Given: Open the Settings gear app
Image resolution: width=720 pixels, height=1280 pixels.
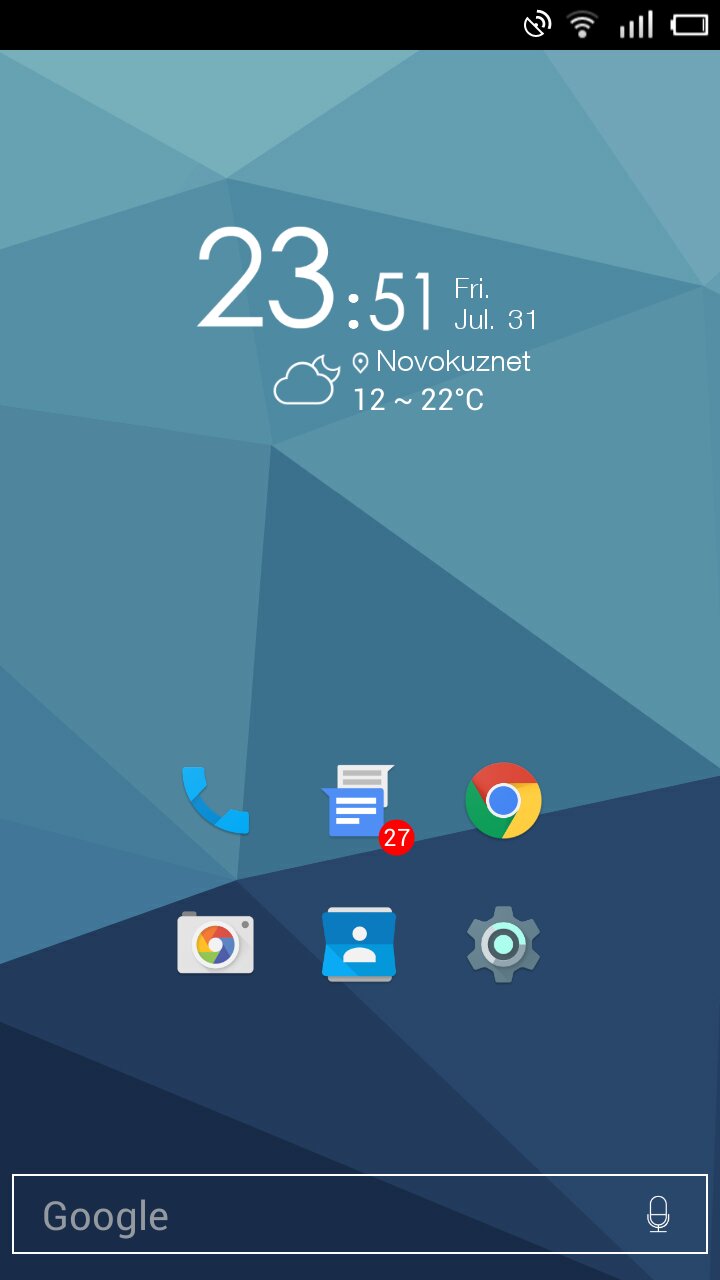Looking at the screenshot, I should click(x=503, y=943).
